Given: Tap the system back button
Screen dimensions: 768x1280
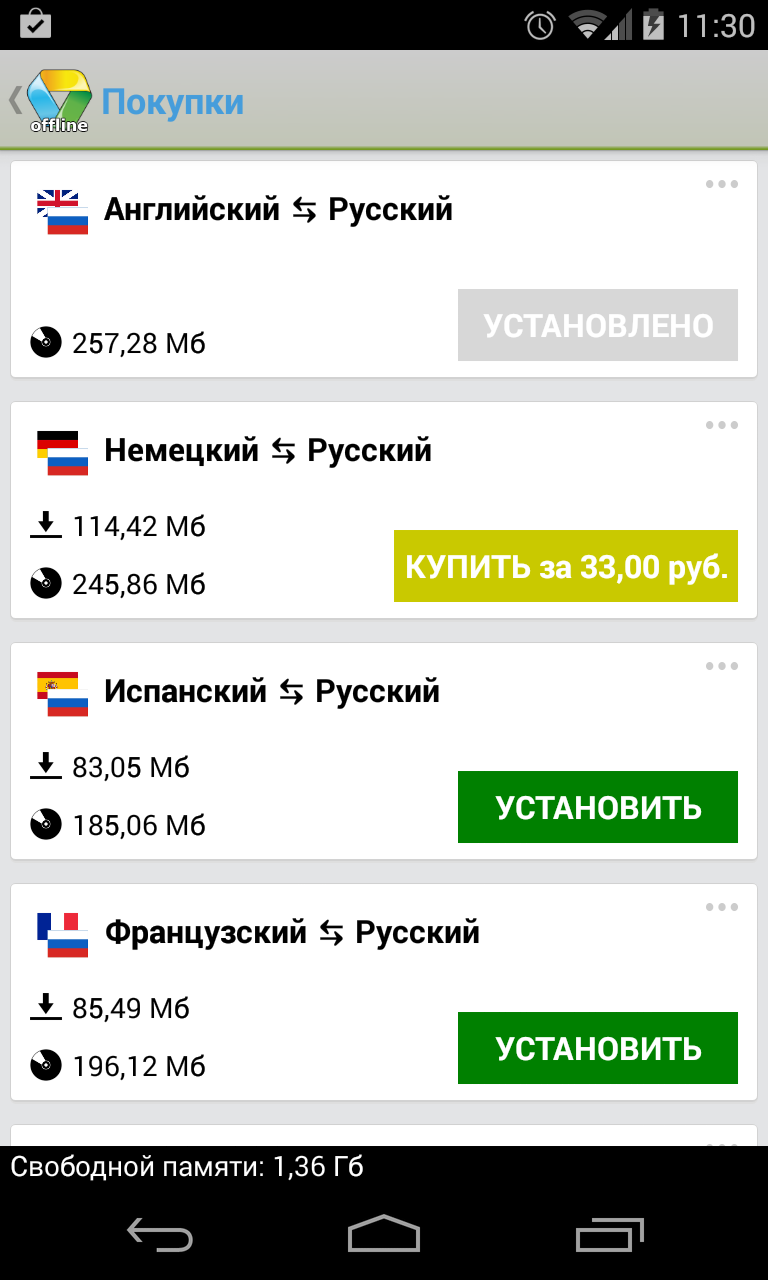Looking at the screenshot, I should tap(160, 1235).
